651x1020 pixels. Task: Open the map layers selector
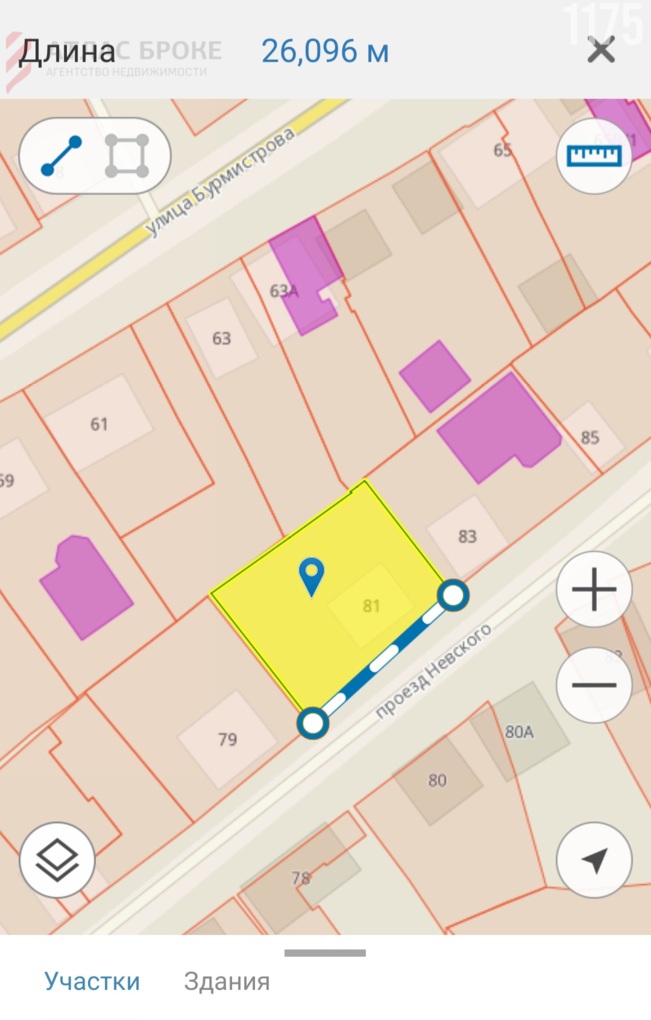[x=57, y=859]
